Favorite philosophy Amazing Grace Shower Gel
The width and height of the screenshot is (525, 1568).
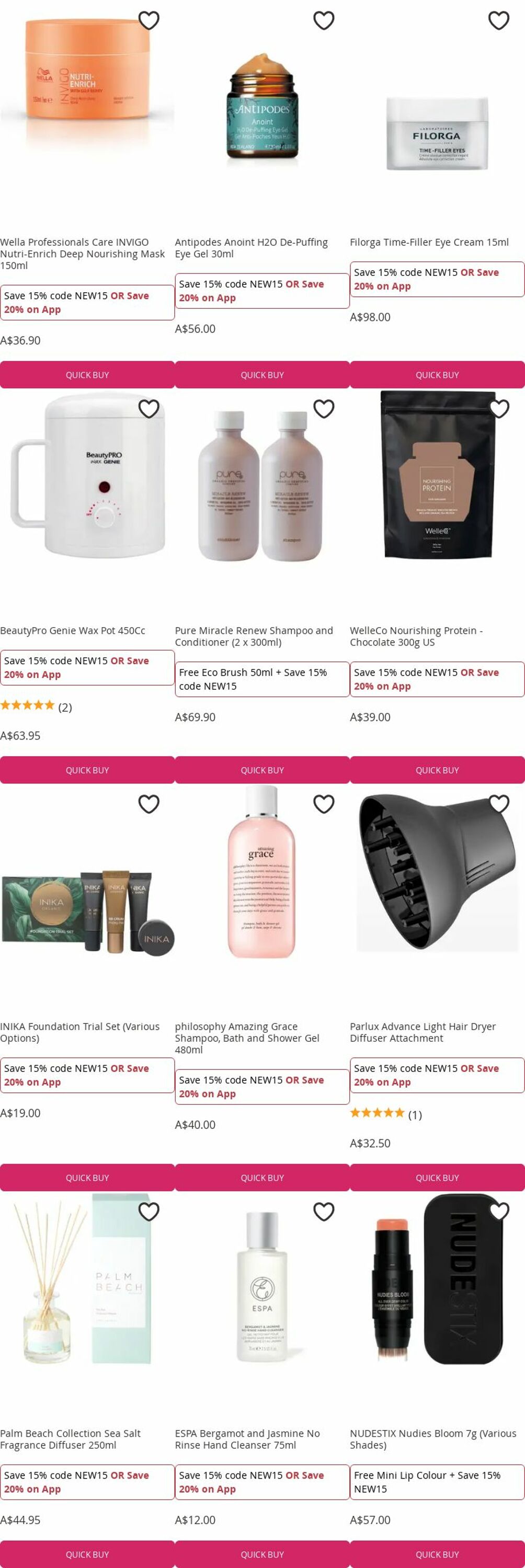pos(323,804)
